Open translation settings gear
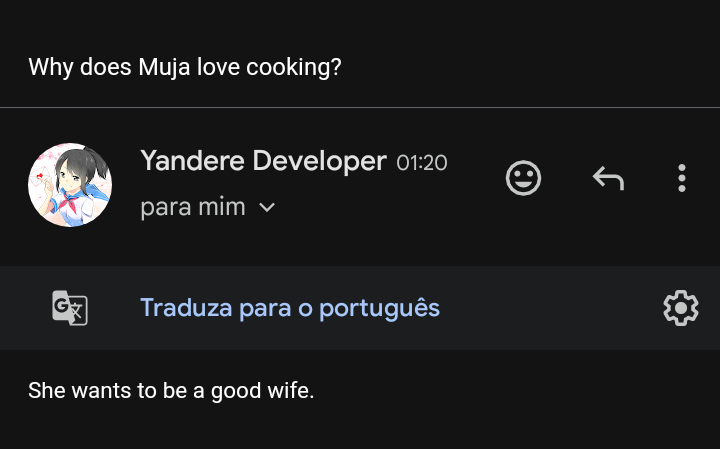The width and height of the screenshot is (720, 449). point(681,308)
